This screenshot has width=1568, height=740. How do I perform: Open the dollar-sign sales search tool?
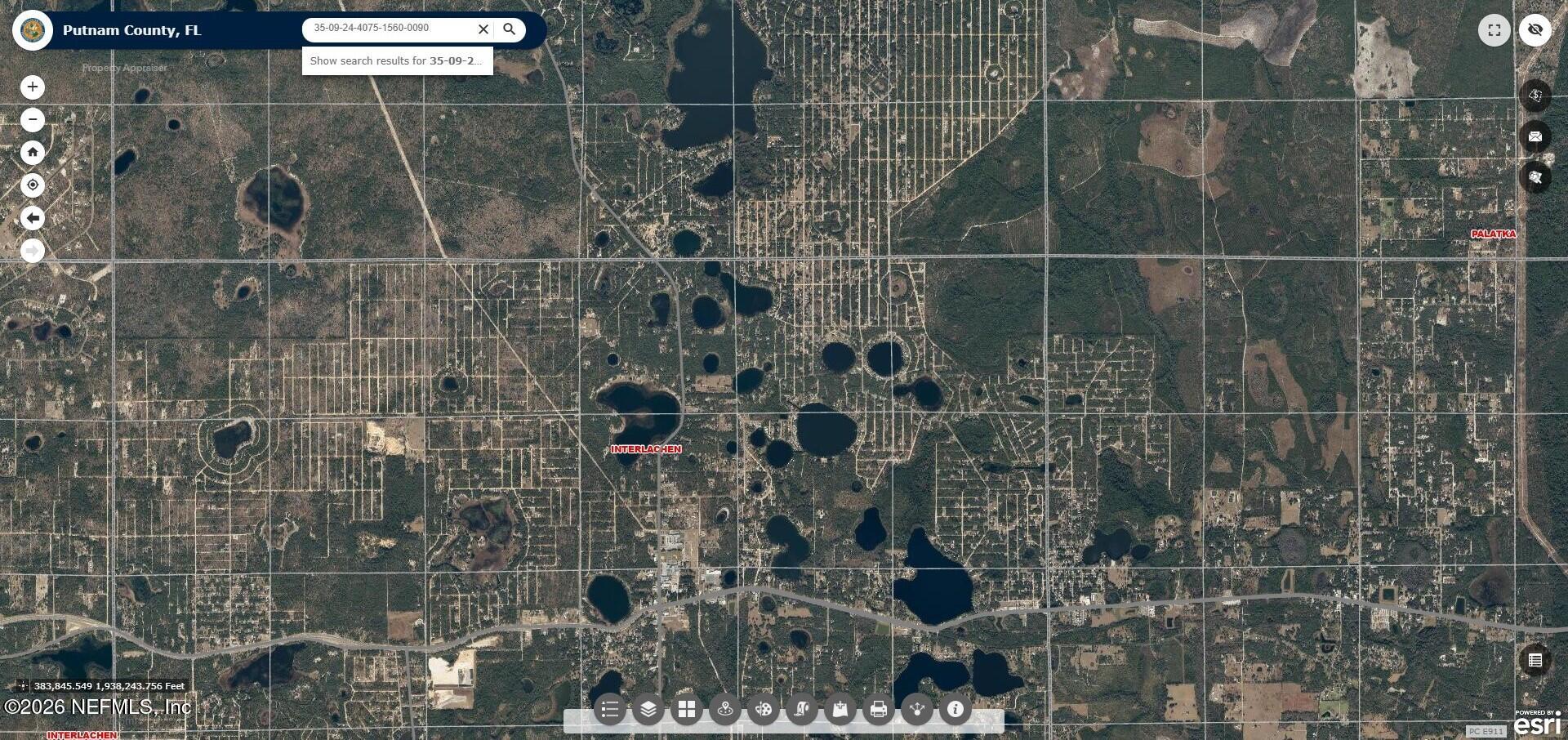pos(1535,96)
